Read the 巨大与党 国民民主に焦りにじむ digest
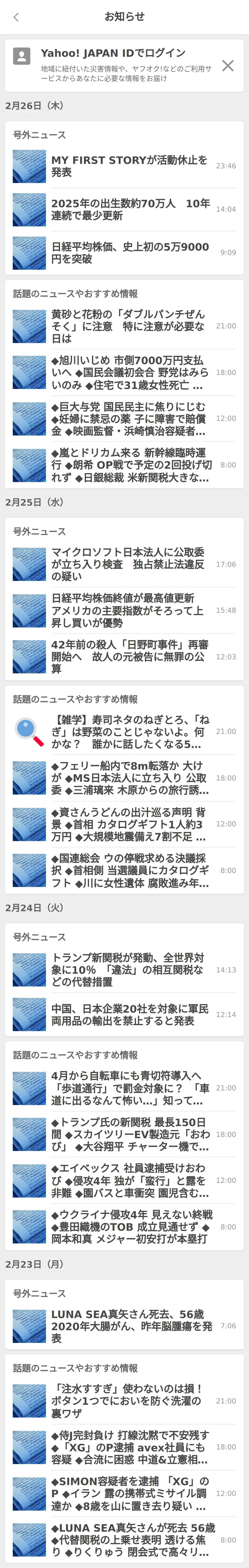The height and width of the screenshot is (1568, 249). [130, 419]
